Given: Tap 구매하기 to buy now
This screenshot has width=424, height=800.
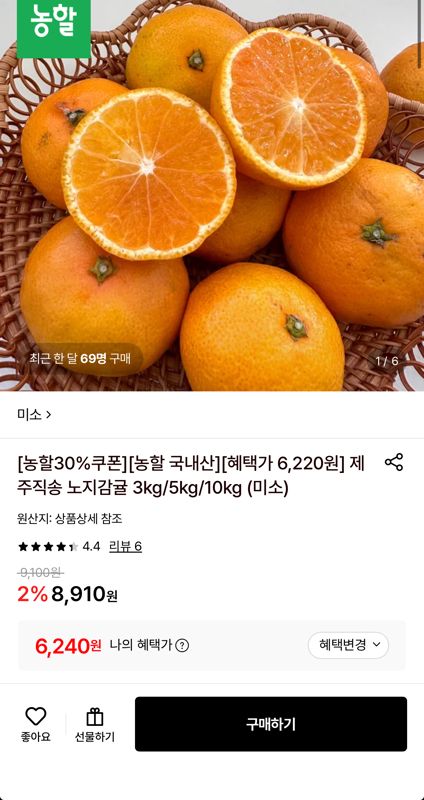Looking at the screenshot, I should [x=271, y=724].
